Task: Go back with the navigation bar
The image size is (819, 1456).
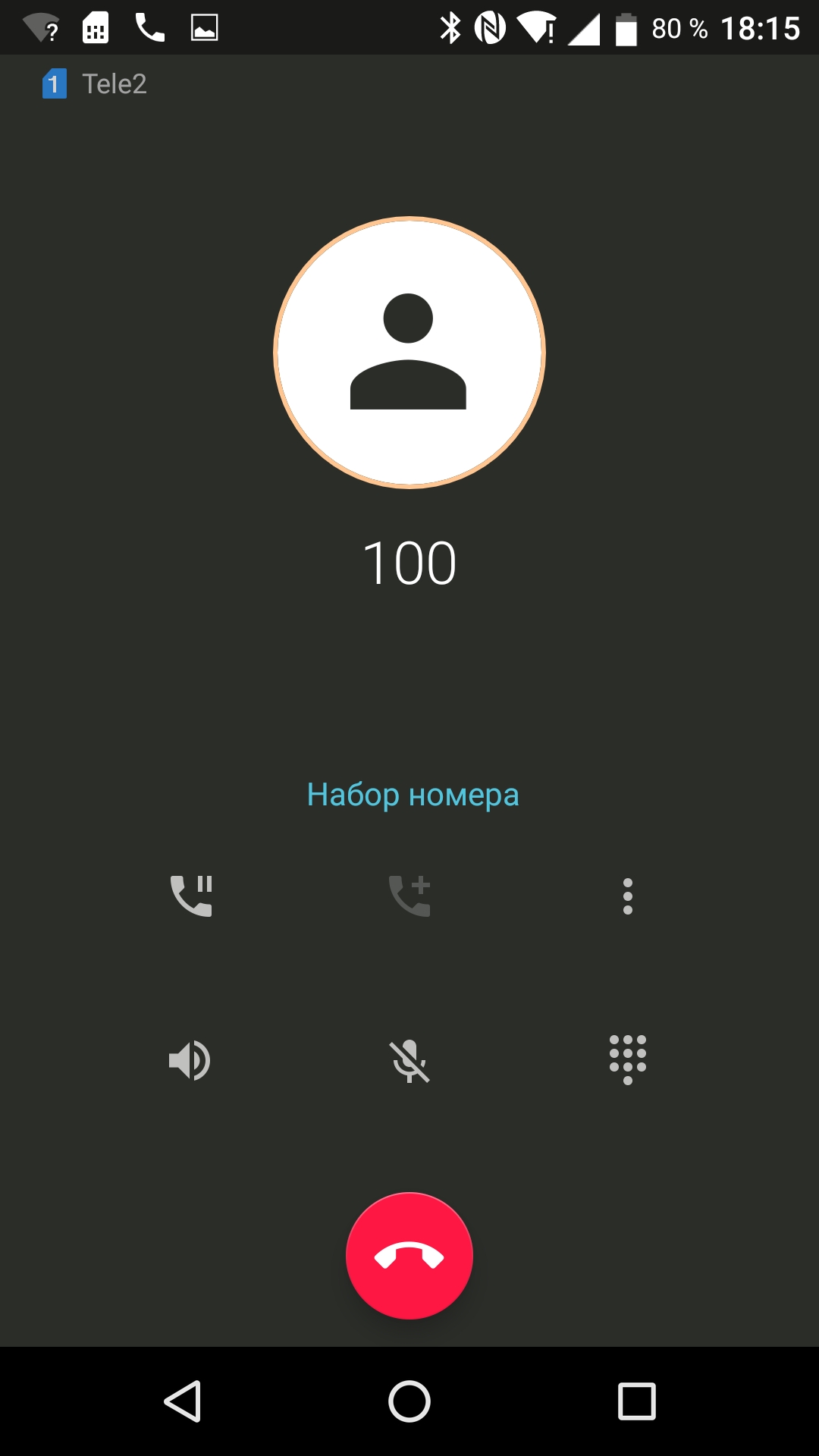Action: (183, 1401)
